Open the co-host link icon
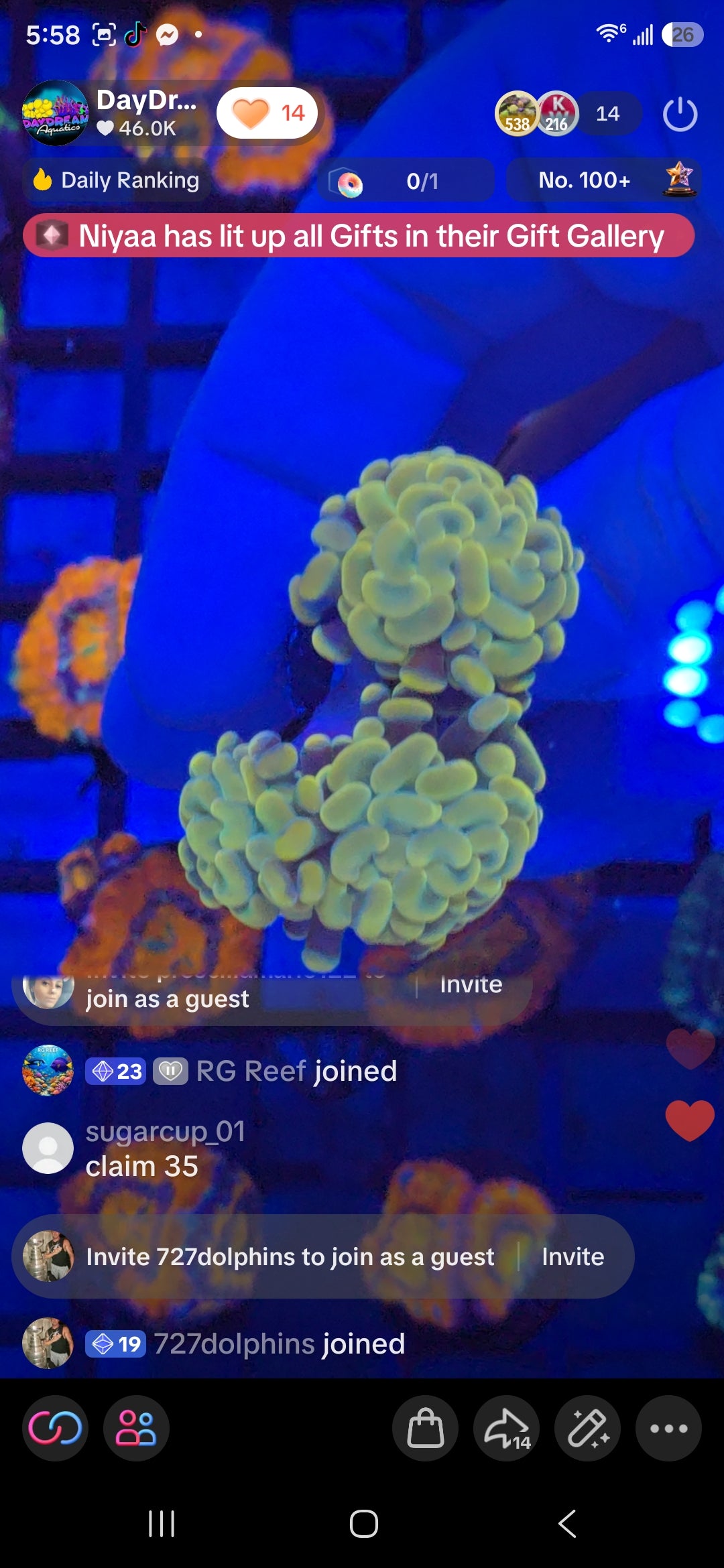 click(55, 1428)
